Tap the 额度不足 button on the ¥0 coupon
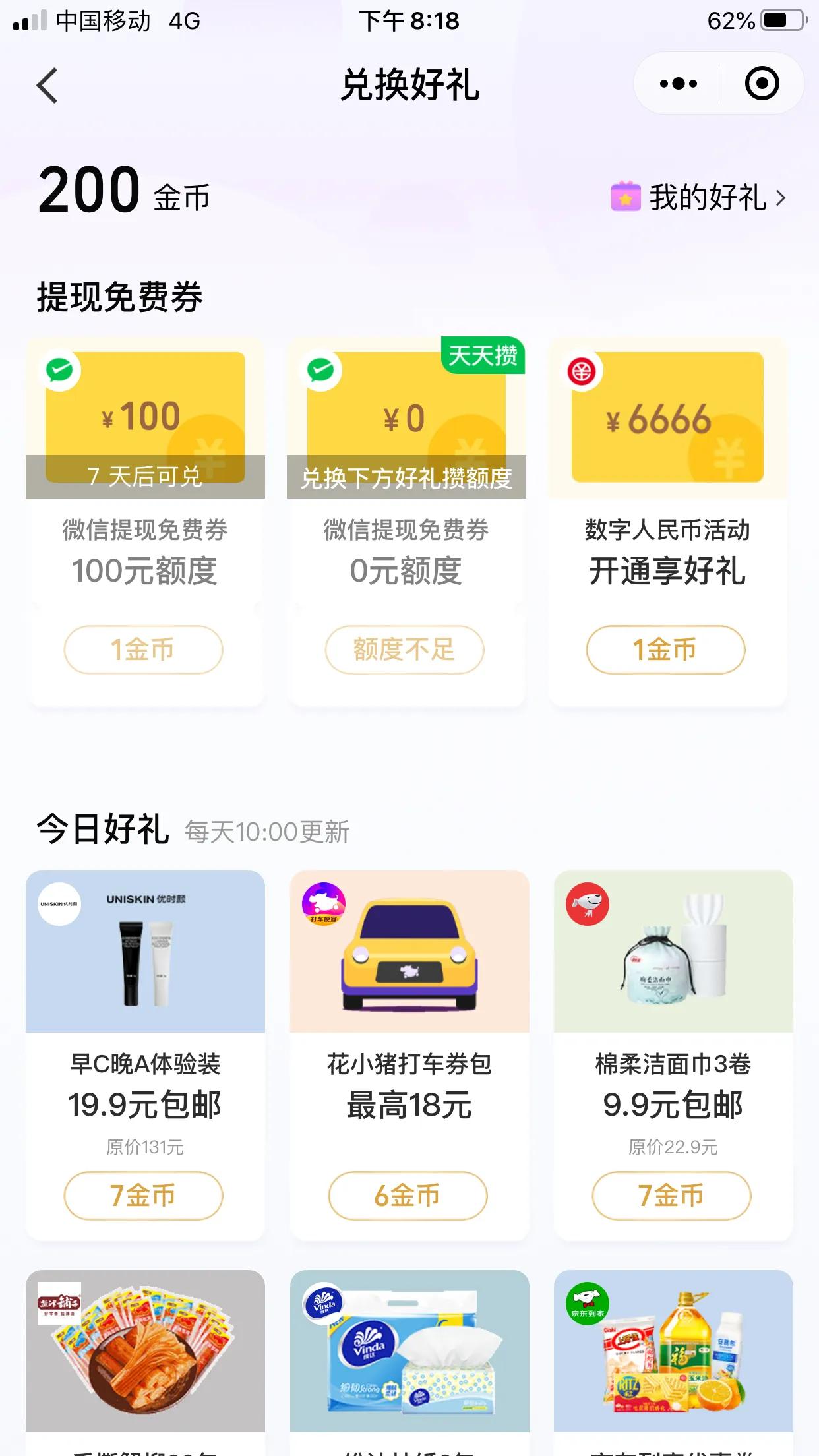This screenshot has height=1456, width=819. point(405,650)
